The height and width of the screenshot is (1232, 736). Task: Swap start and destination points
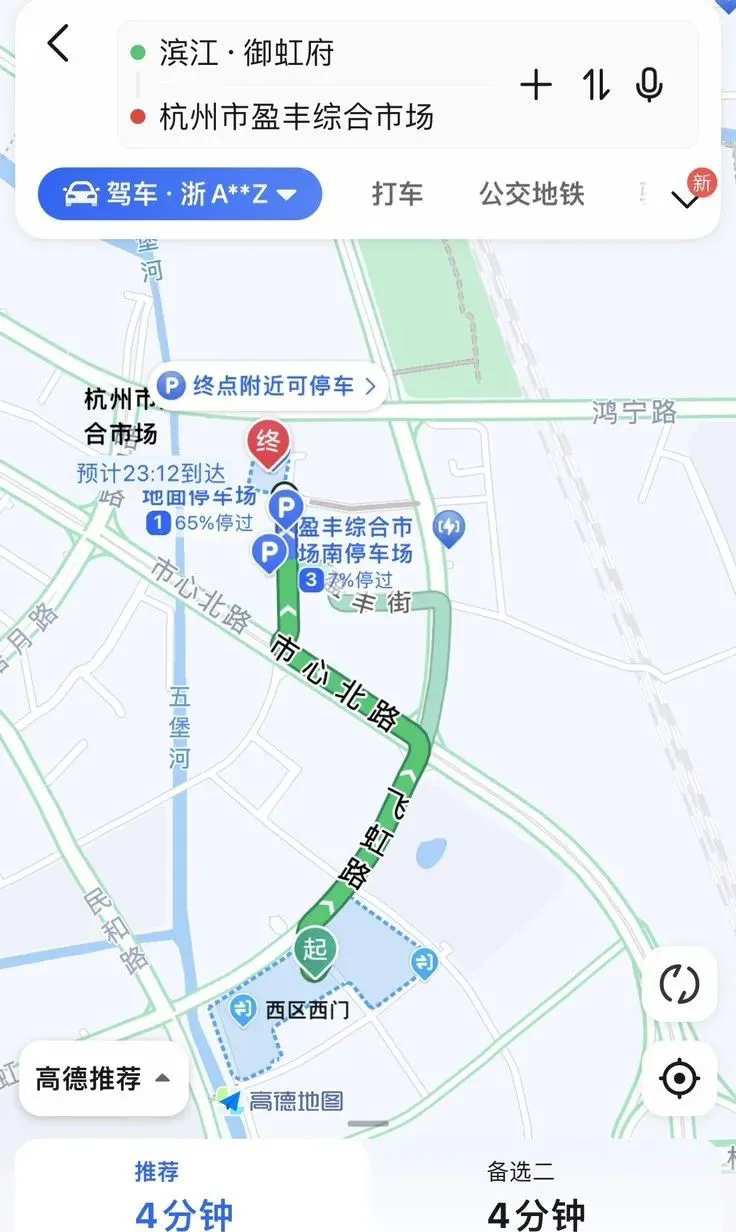tap(596, 86)
